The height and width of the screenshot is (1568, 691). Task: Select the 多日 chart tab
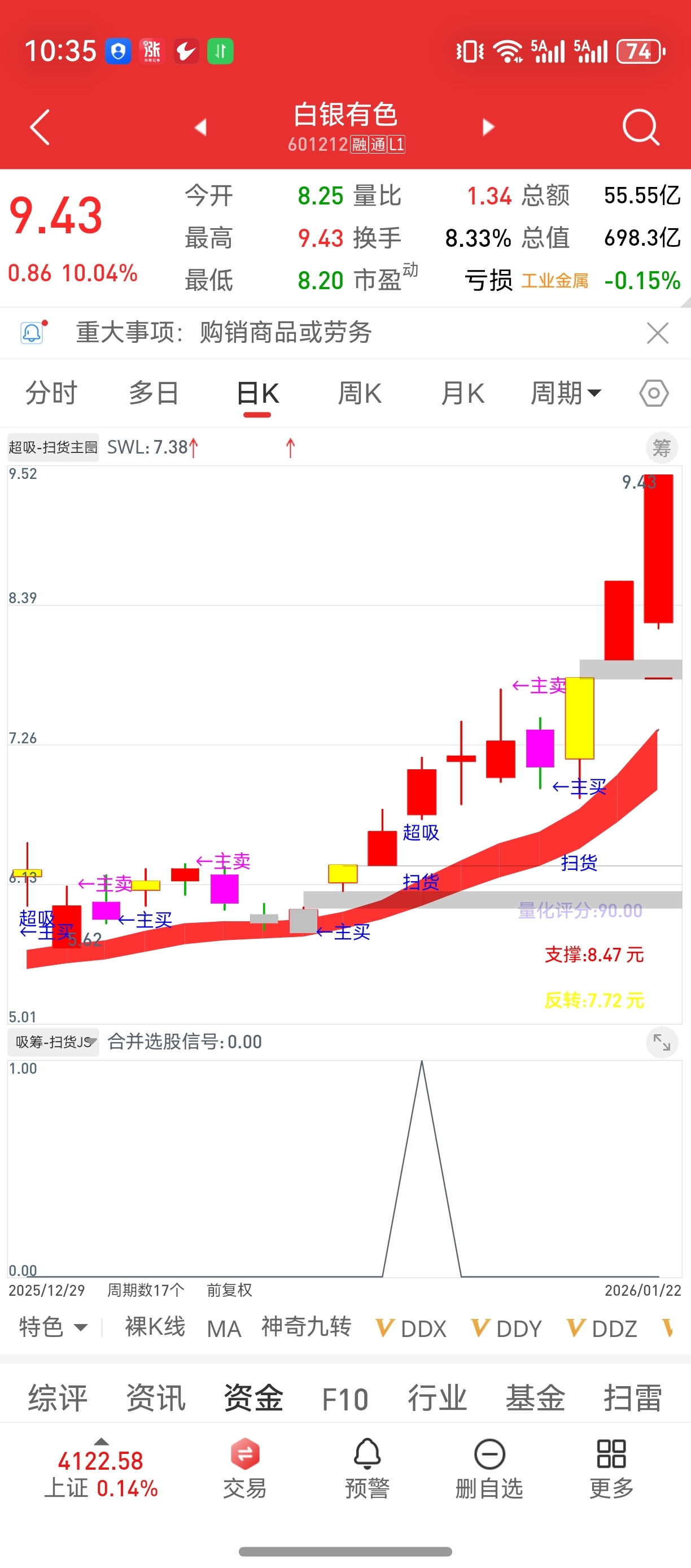coord(154,393)
